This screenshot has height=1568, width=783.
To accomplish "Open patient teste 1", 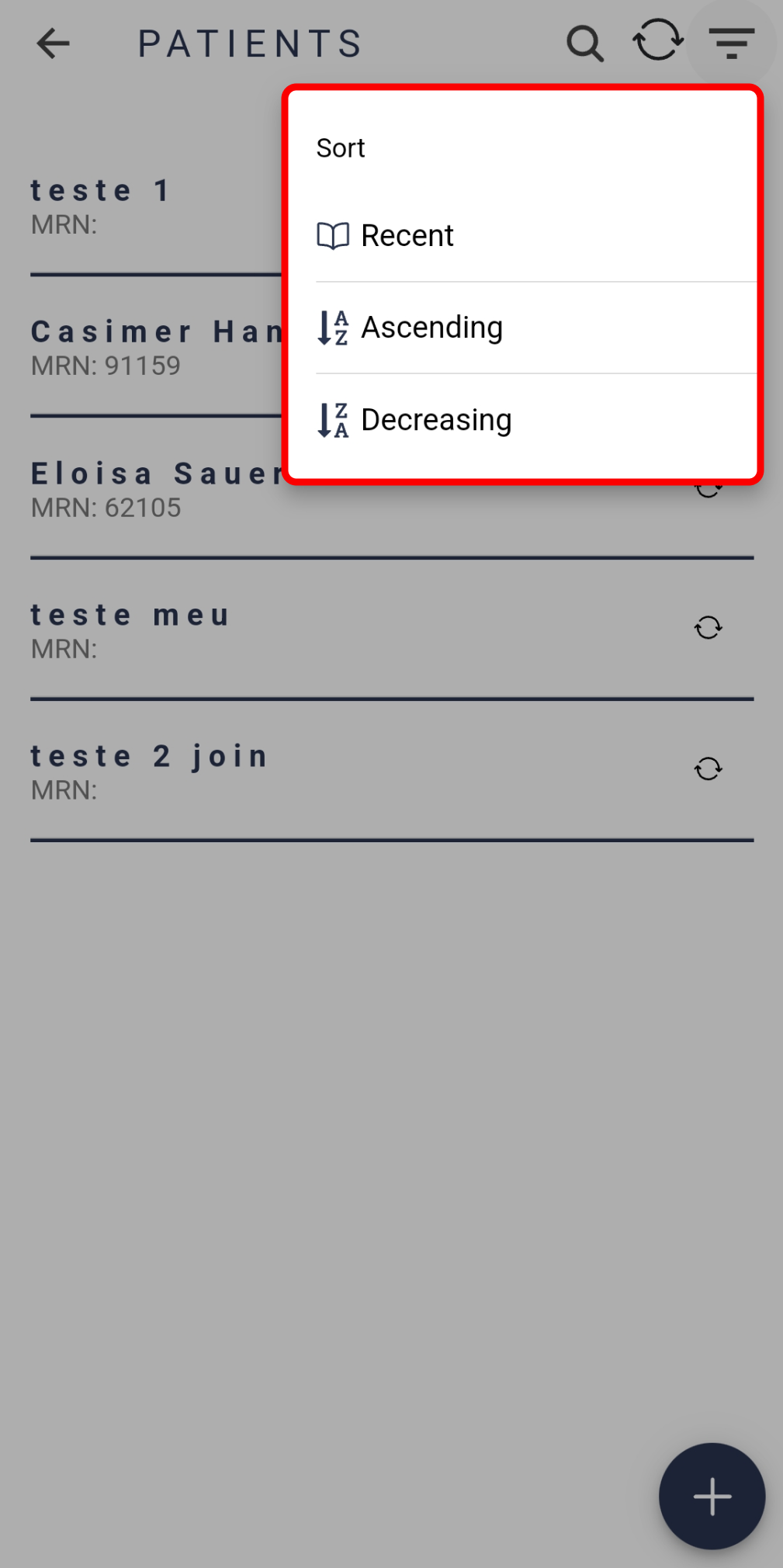I will pos(155,206).
